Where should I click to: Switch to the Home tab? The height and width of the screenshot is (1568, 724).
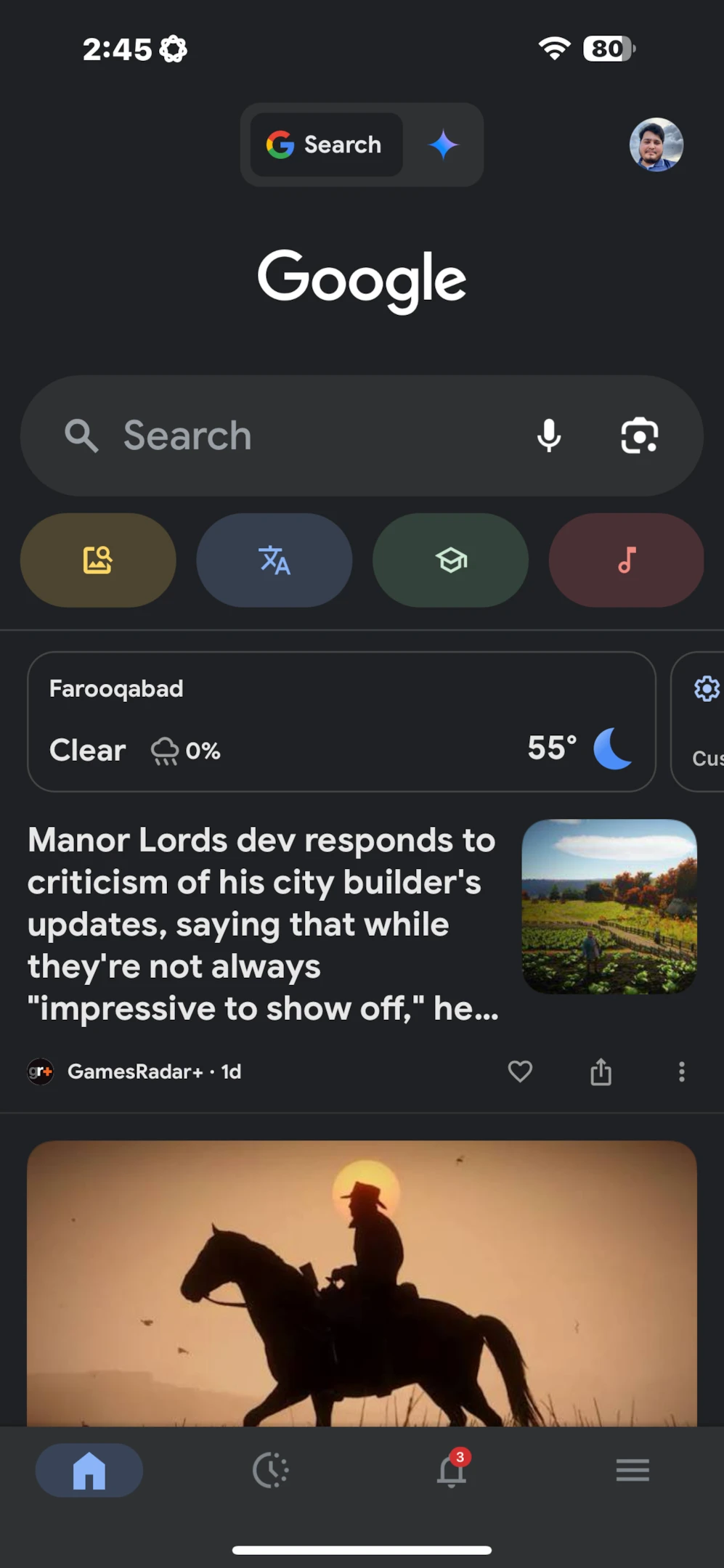click(89, 1471)
